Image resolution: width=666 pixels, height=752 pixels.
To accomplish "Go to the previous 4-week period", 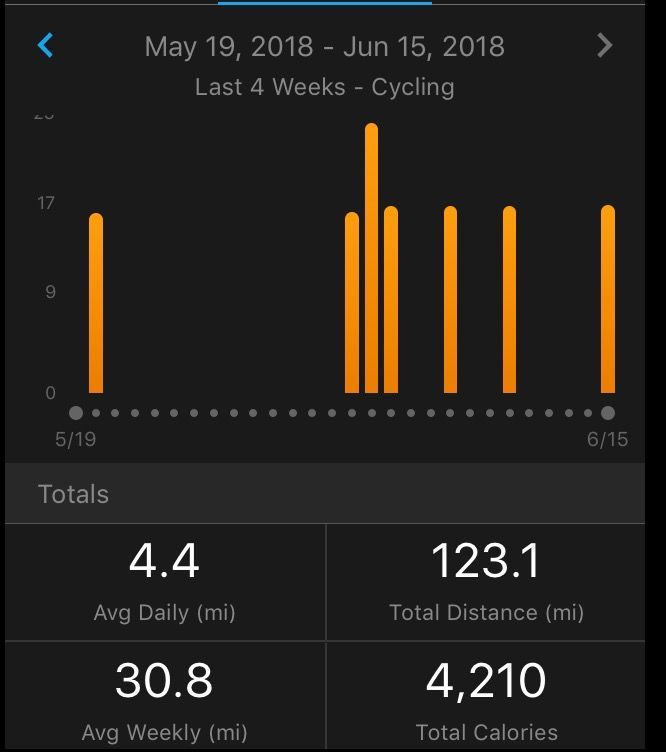I will (45, 46).
